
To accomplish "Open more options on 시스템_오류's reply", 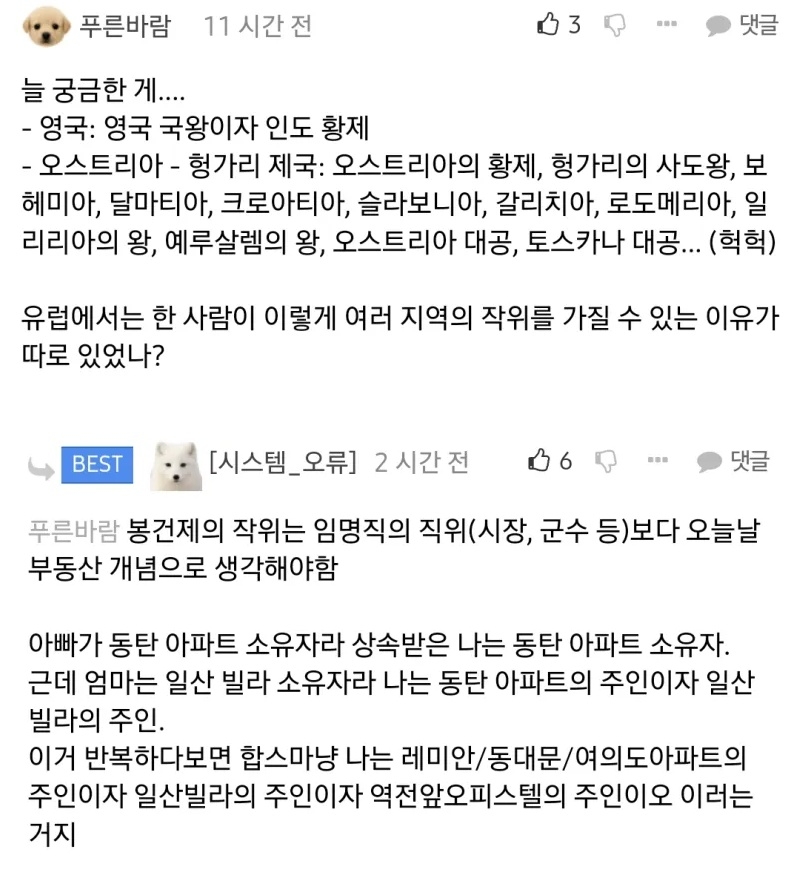I will (x=657, y=461).
